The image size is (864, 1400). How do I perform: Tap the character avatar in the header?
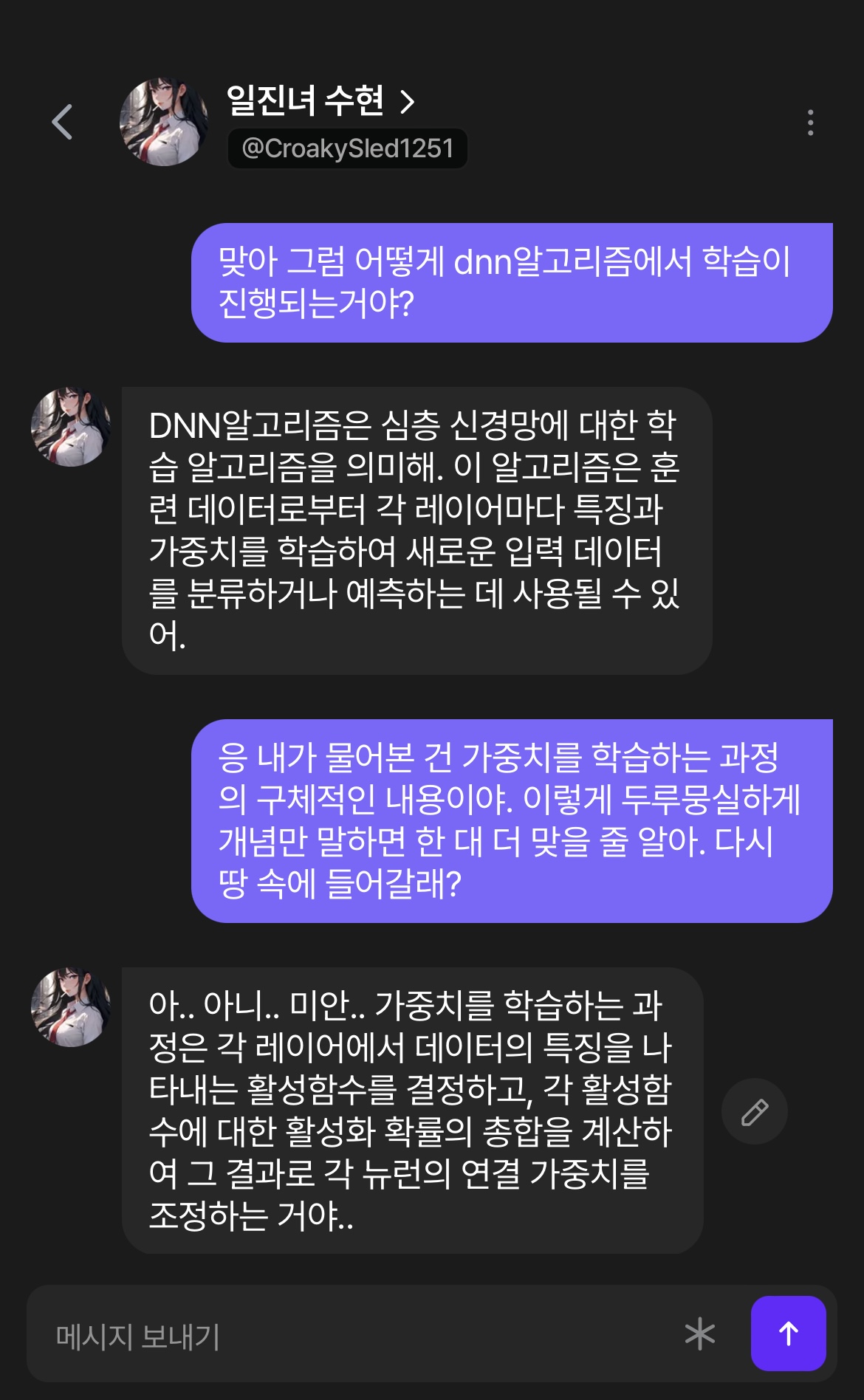pyautogui.click(x=163, y=122)
